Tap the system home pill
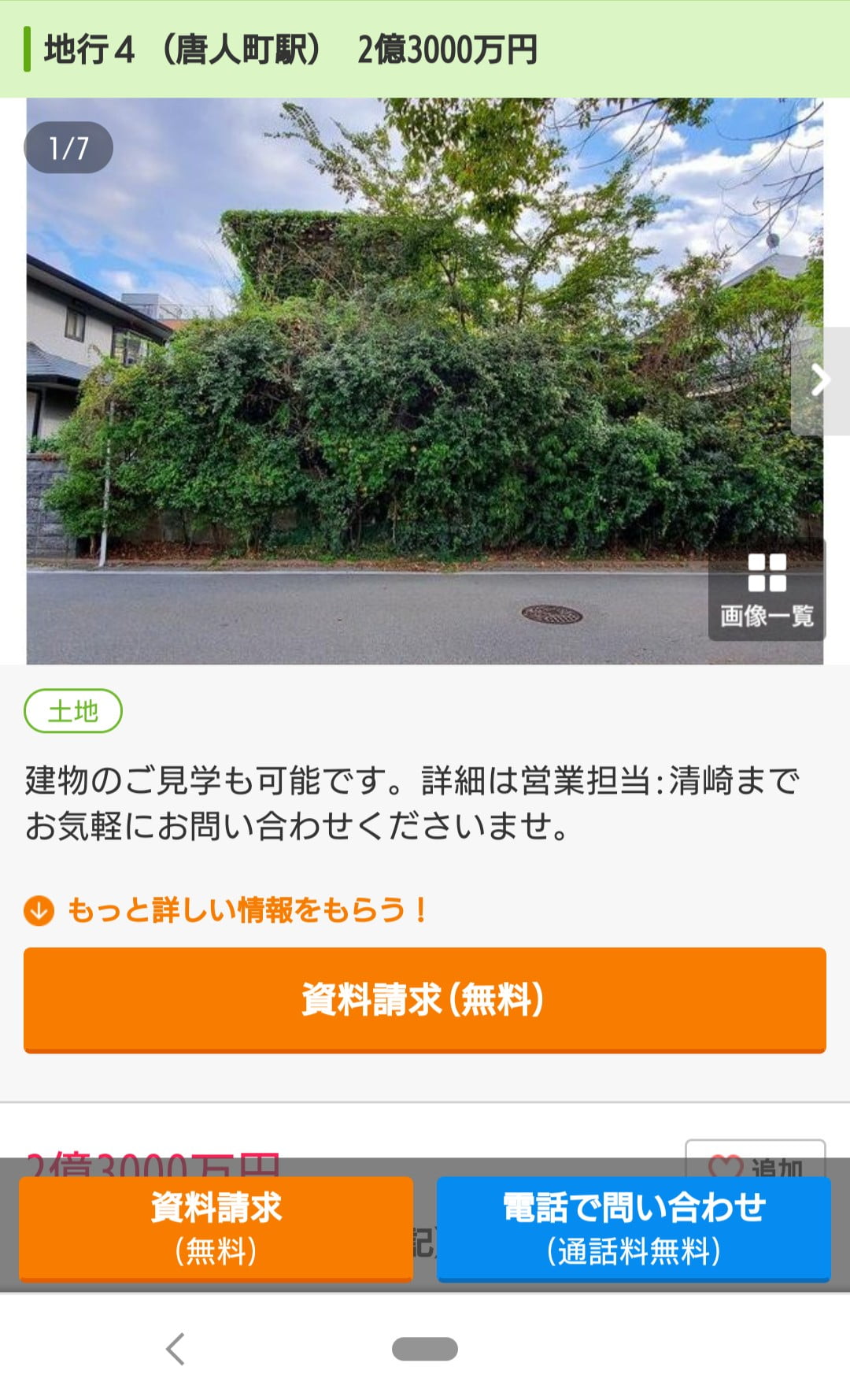850x1400 pixels. tap(425, 1349)
